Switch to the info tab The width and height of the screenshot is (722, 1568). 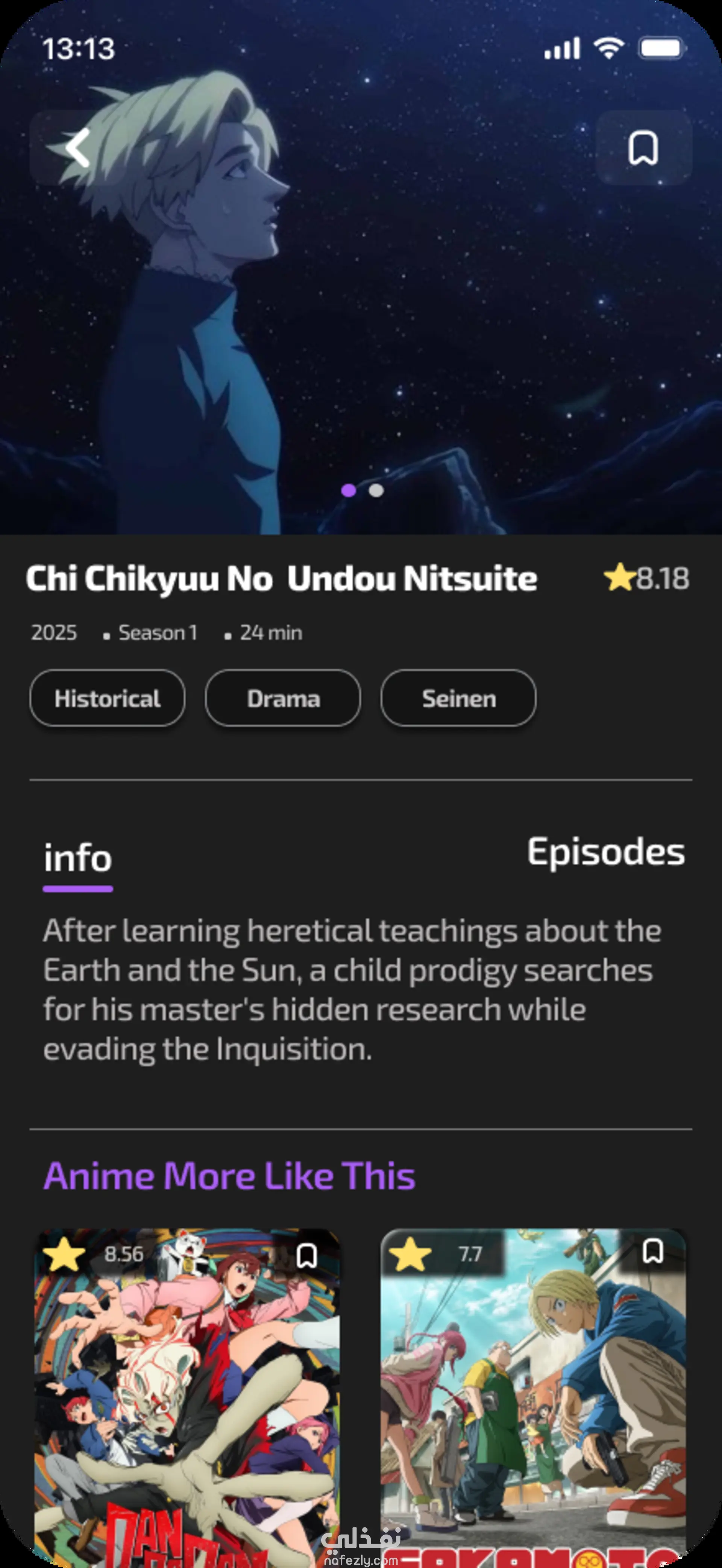click(78, 858)
